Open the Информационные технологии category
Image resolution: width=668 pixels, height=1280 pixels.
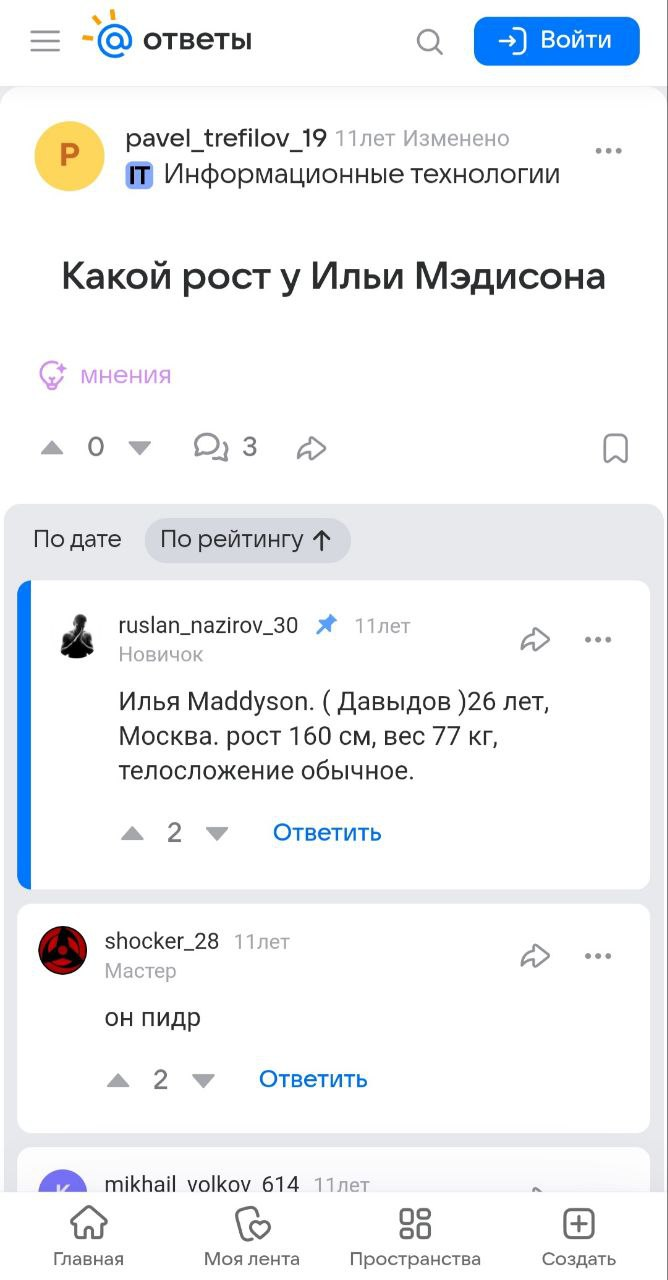(360, 175)
